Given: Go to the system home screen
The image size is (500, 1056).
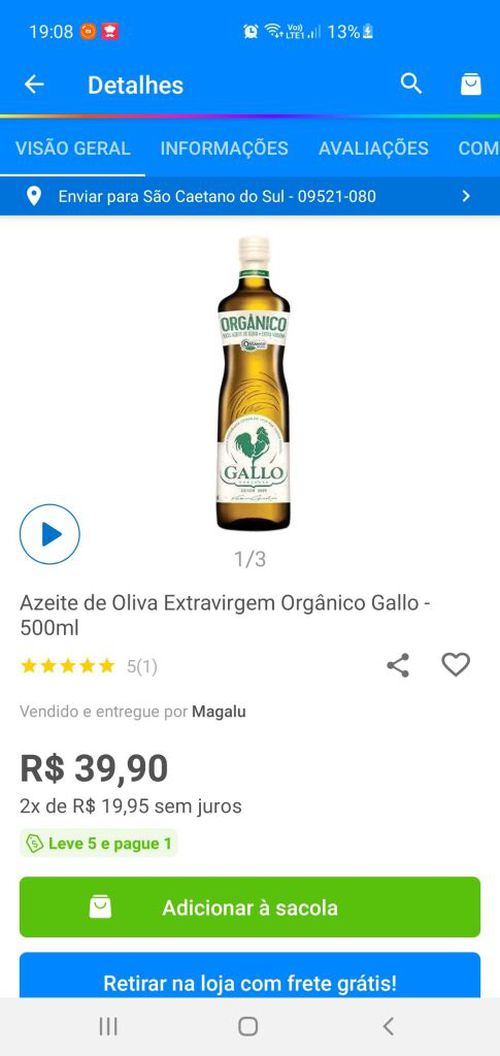Looking at the screenshot, I should (x=248, y=1026).
